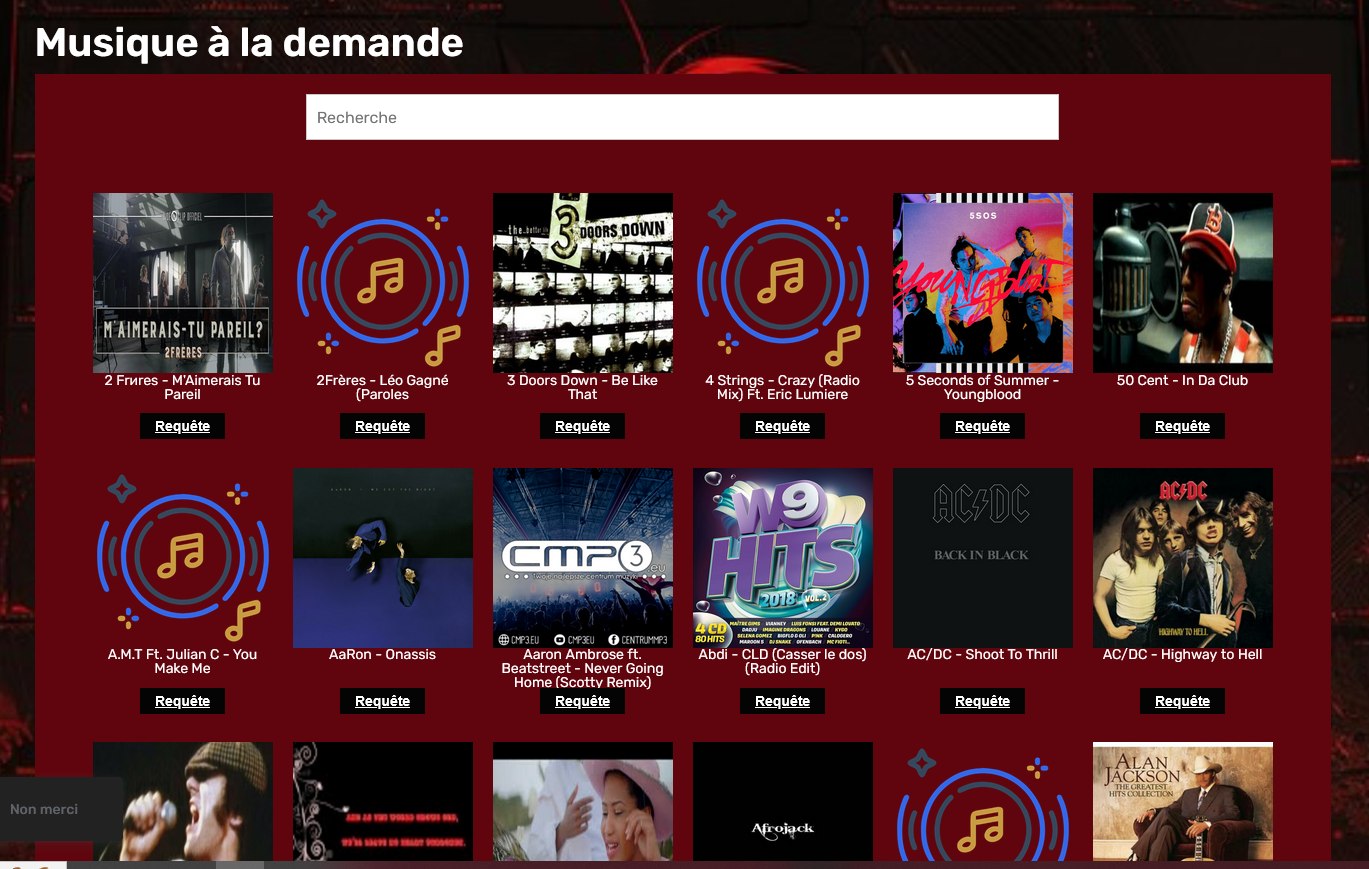Request AC/DC - Shoot To Thrill

click(x=982, y=701)
